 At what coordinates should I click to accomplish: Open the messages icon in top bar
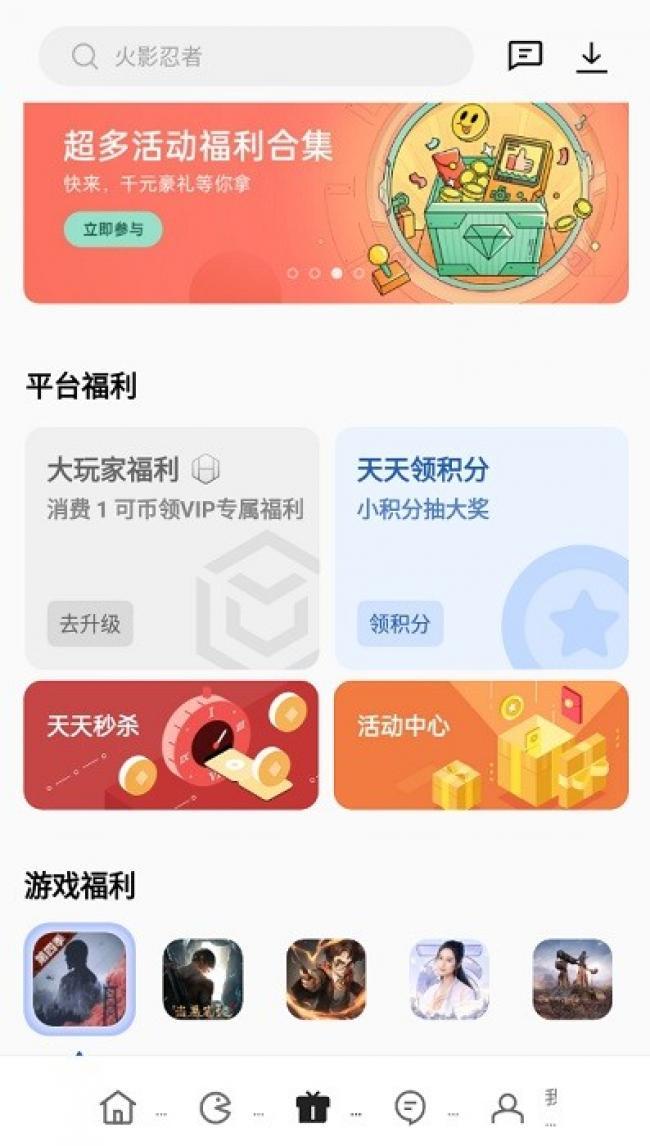525,56
